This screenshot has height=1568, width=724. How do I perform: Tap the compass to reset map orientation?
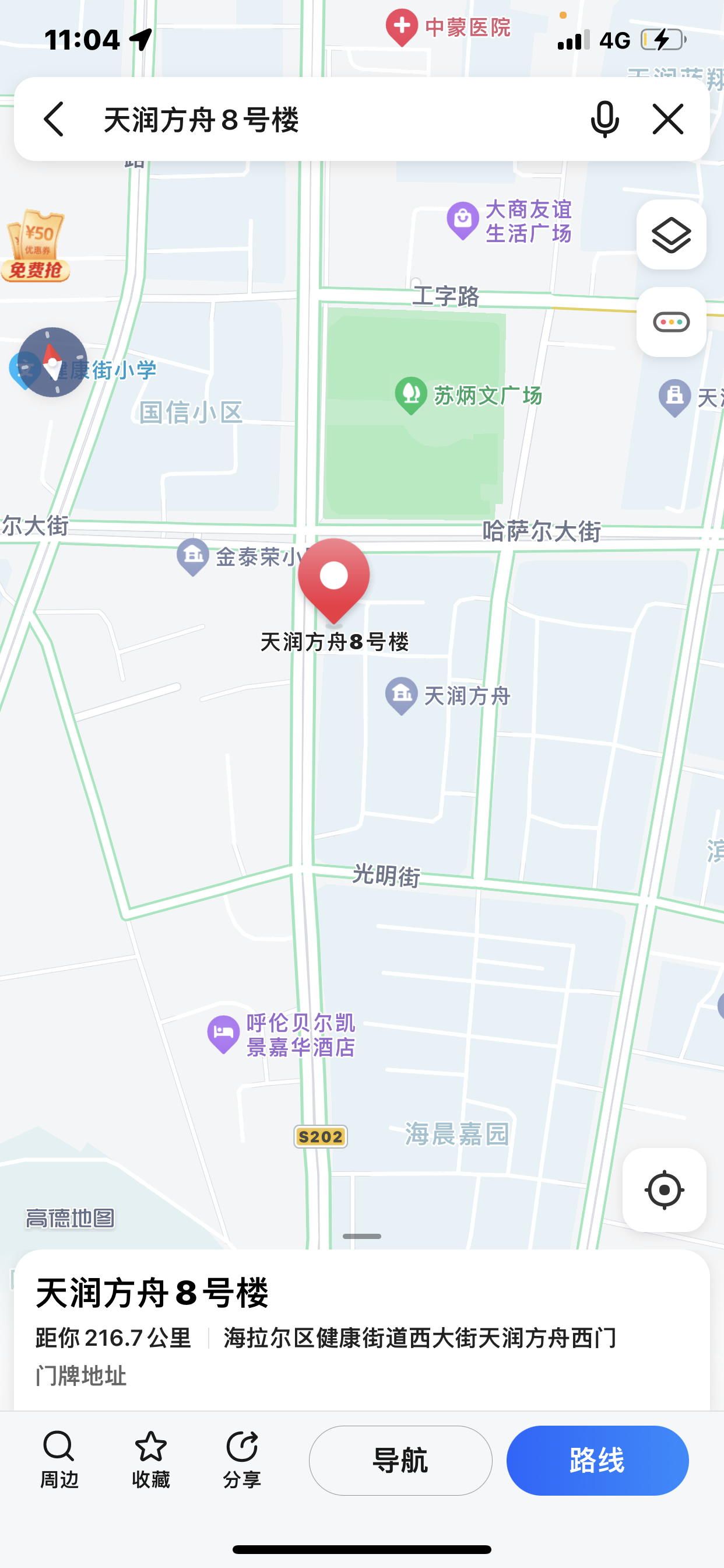tap(52, 363)
